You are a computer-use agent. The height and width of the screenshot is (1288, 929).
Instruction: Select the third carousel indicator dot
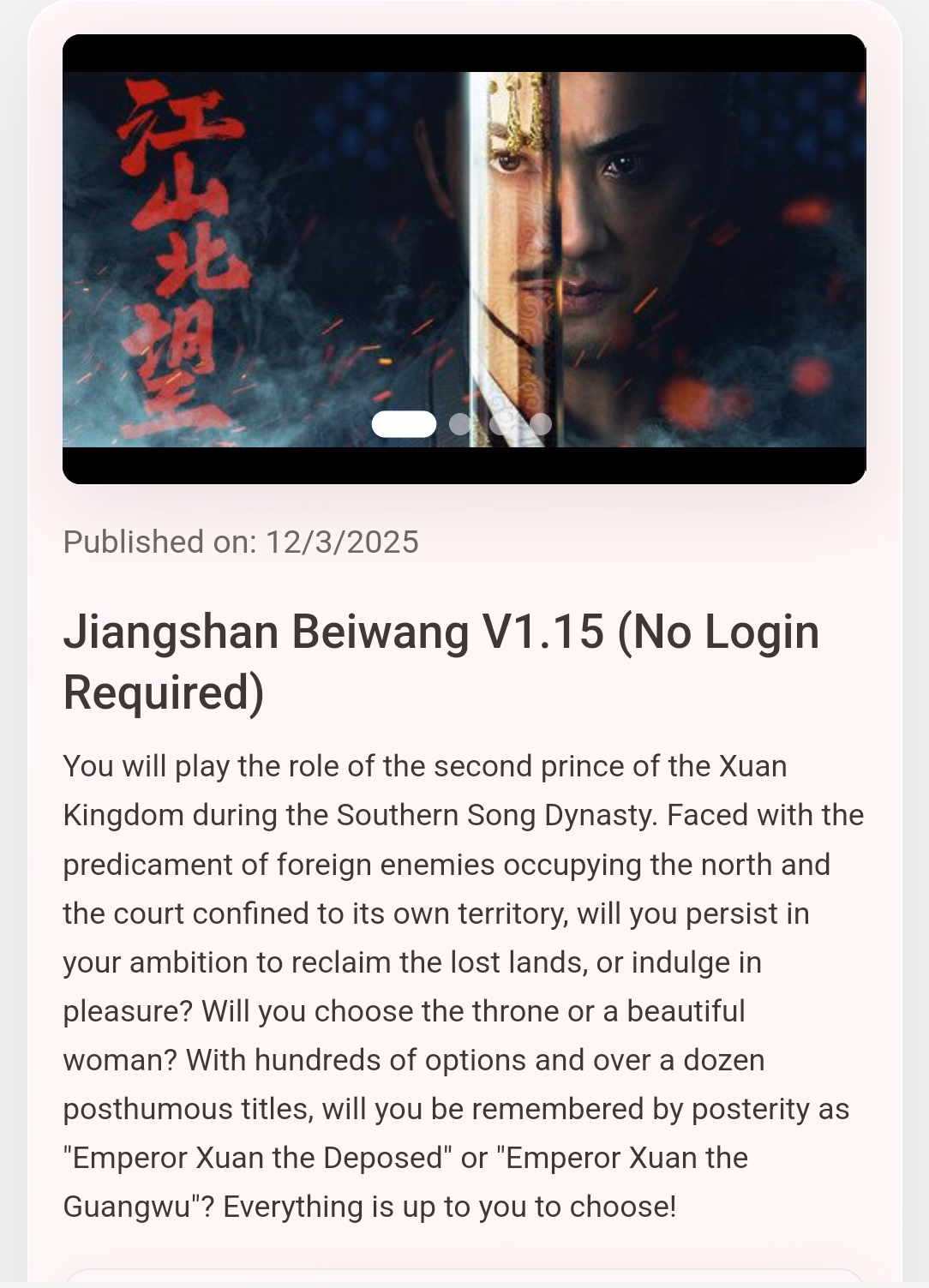pos(500,424)
